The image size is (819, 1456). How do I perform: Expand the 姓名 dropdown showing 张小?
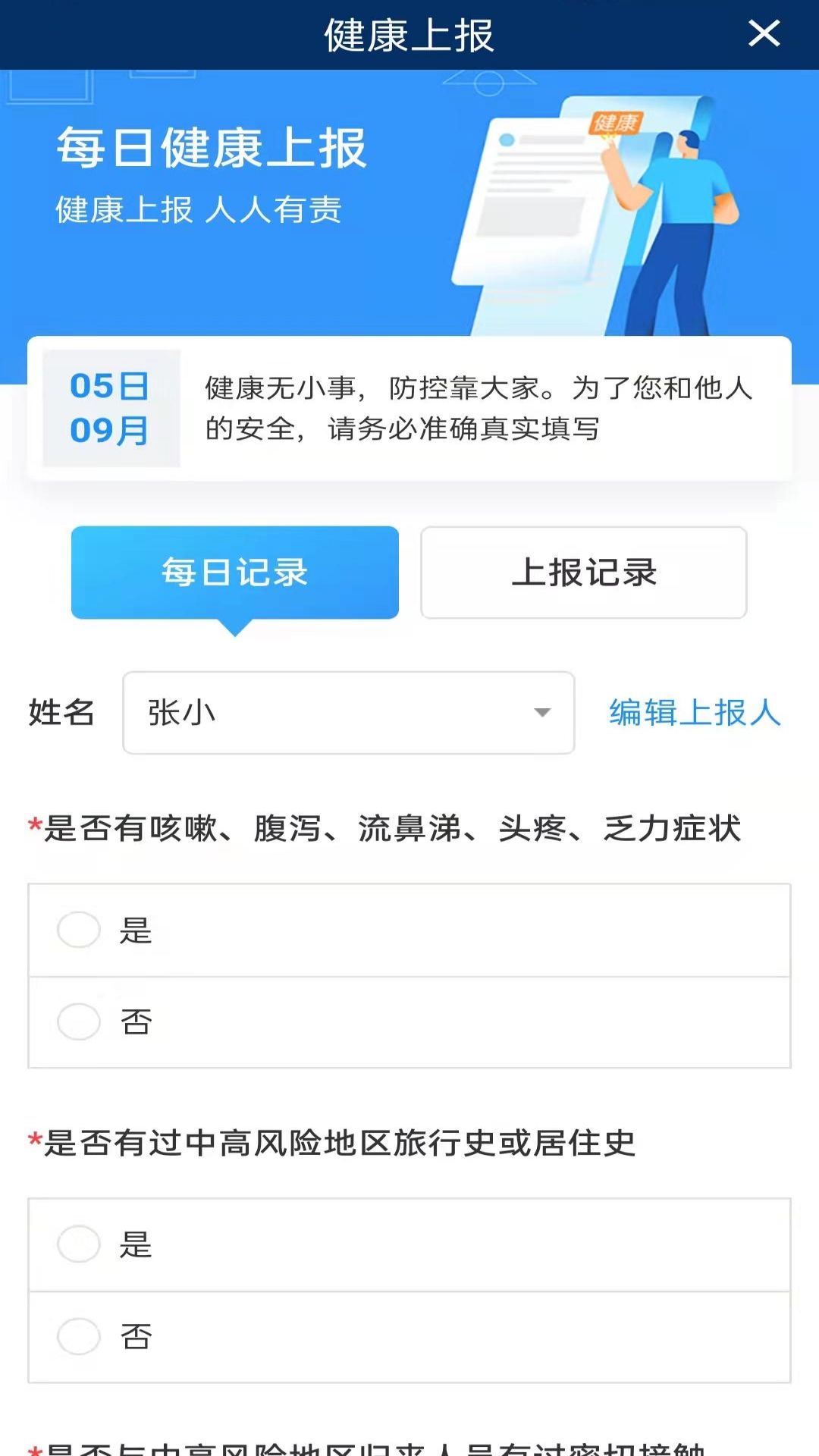(x=349, y=713)
